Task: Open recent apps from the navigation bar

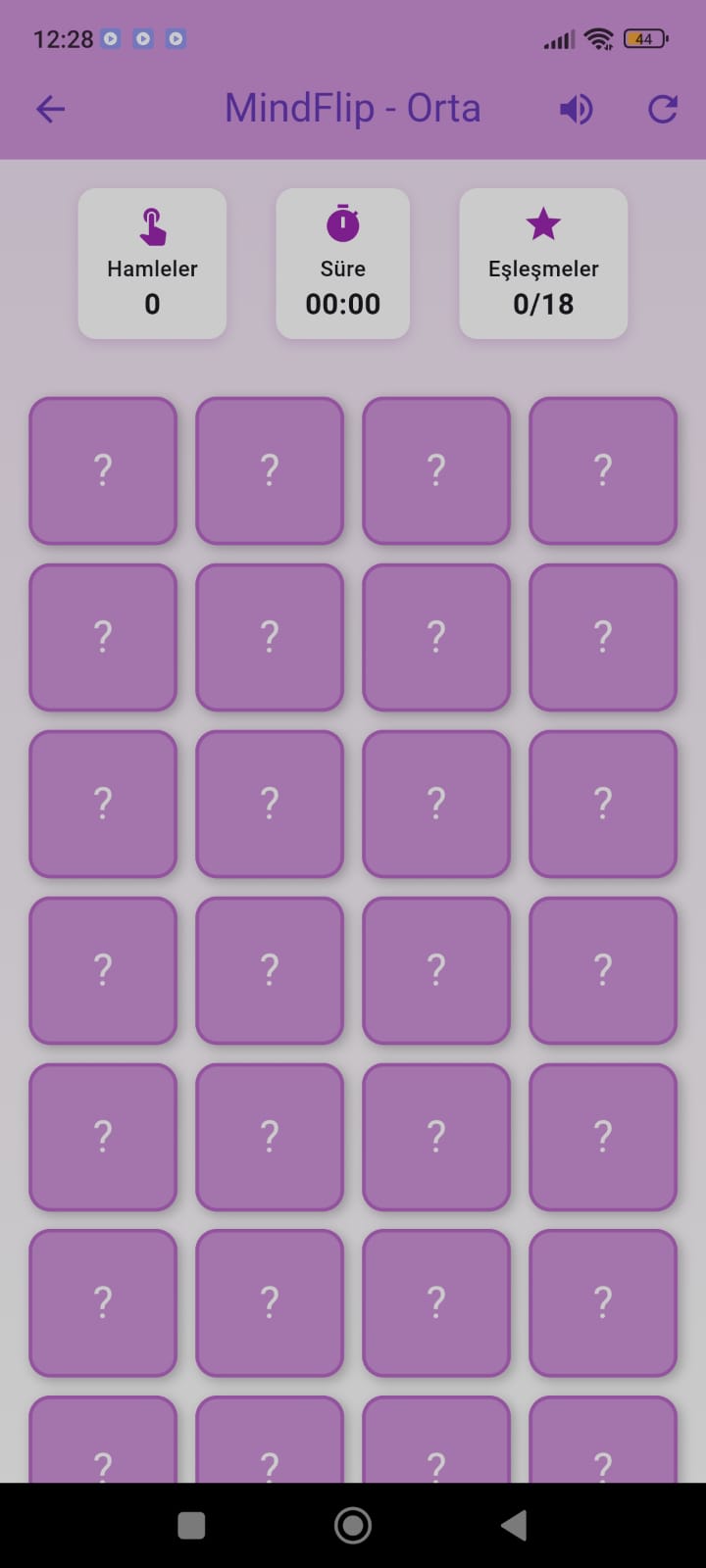Action: [x=191, y=1525]
